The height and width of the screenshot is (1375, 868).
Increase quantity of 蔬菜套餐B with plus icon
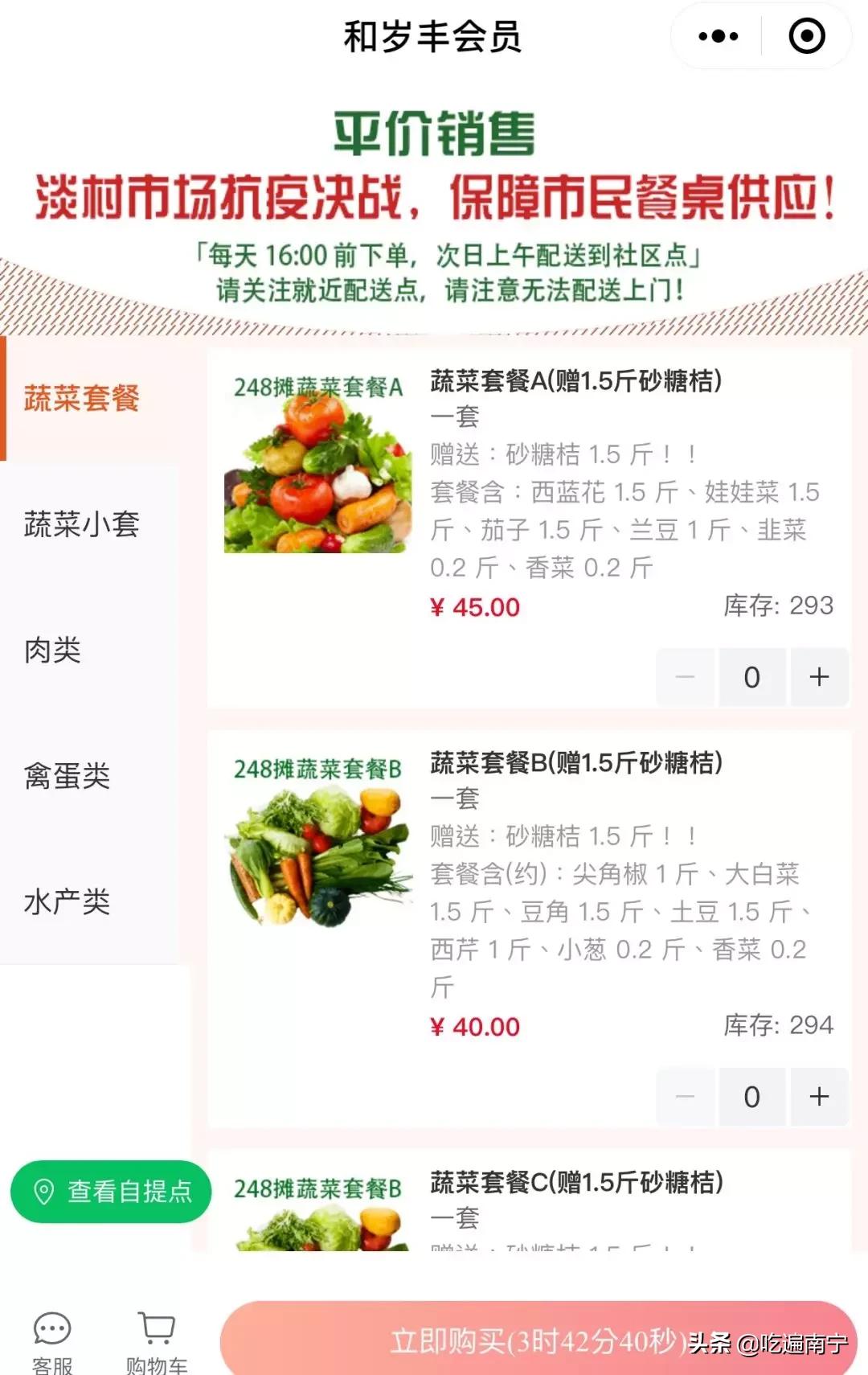tap(819, 1096)
